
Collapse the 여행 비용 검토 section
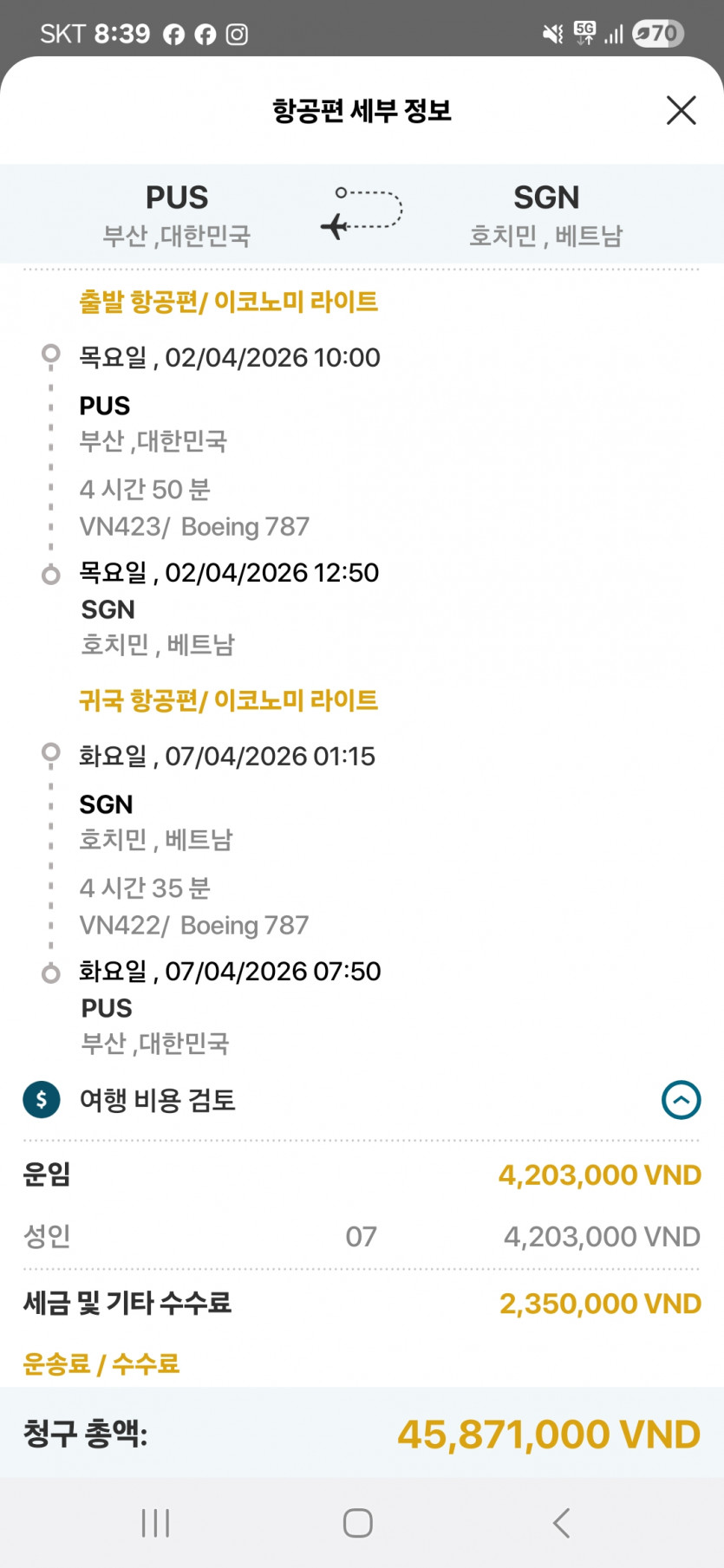pyautogui.click(x=681, y=1100)
